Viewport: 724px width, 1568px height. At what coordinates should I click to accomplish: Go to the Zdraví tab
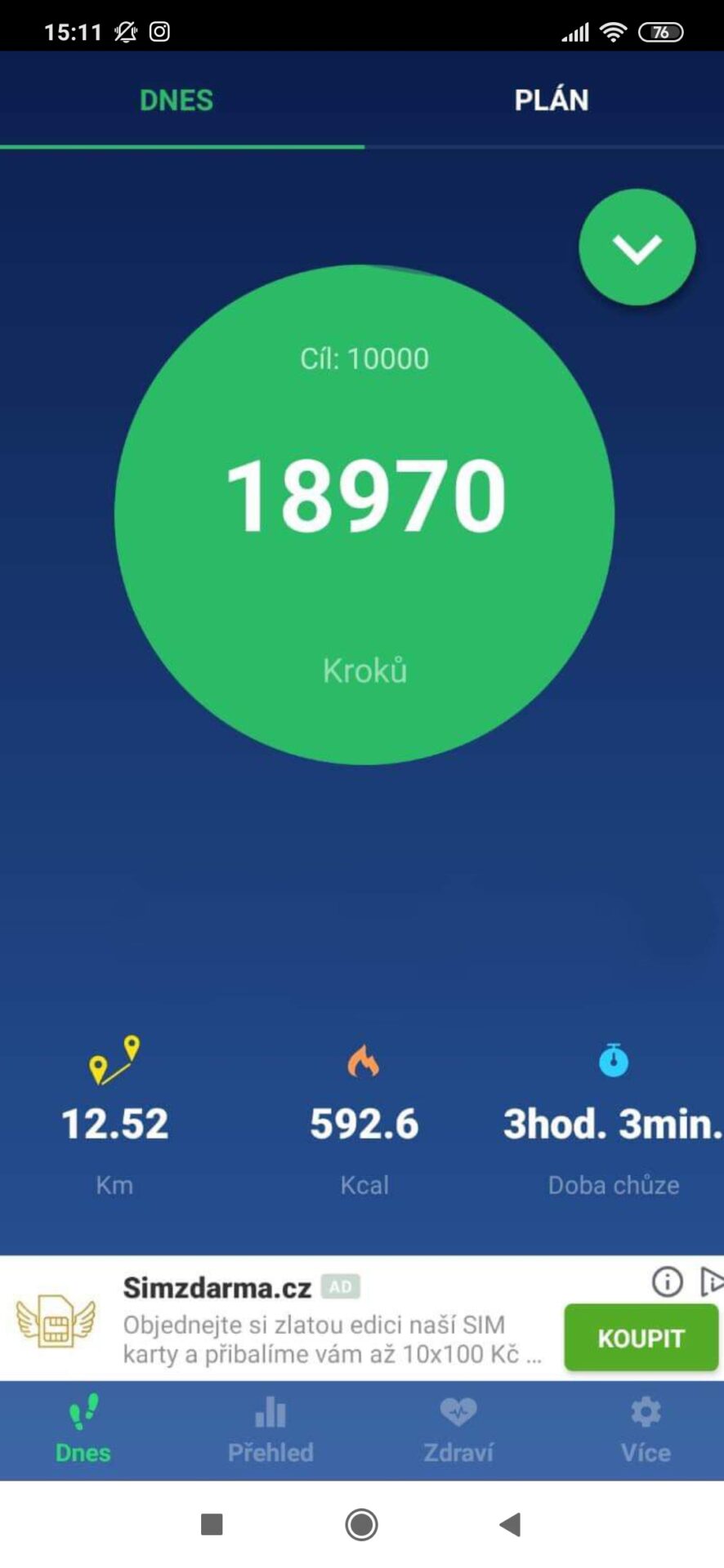458,1430
